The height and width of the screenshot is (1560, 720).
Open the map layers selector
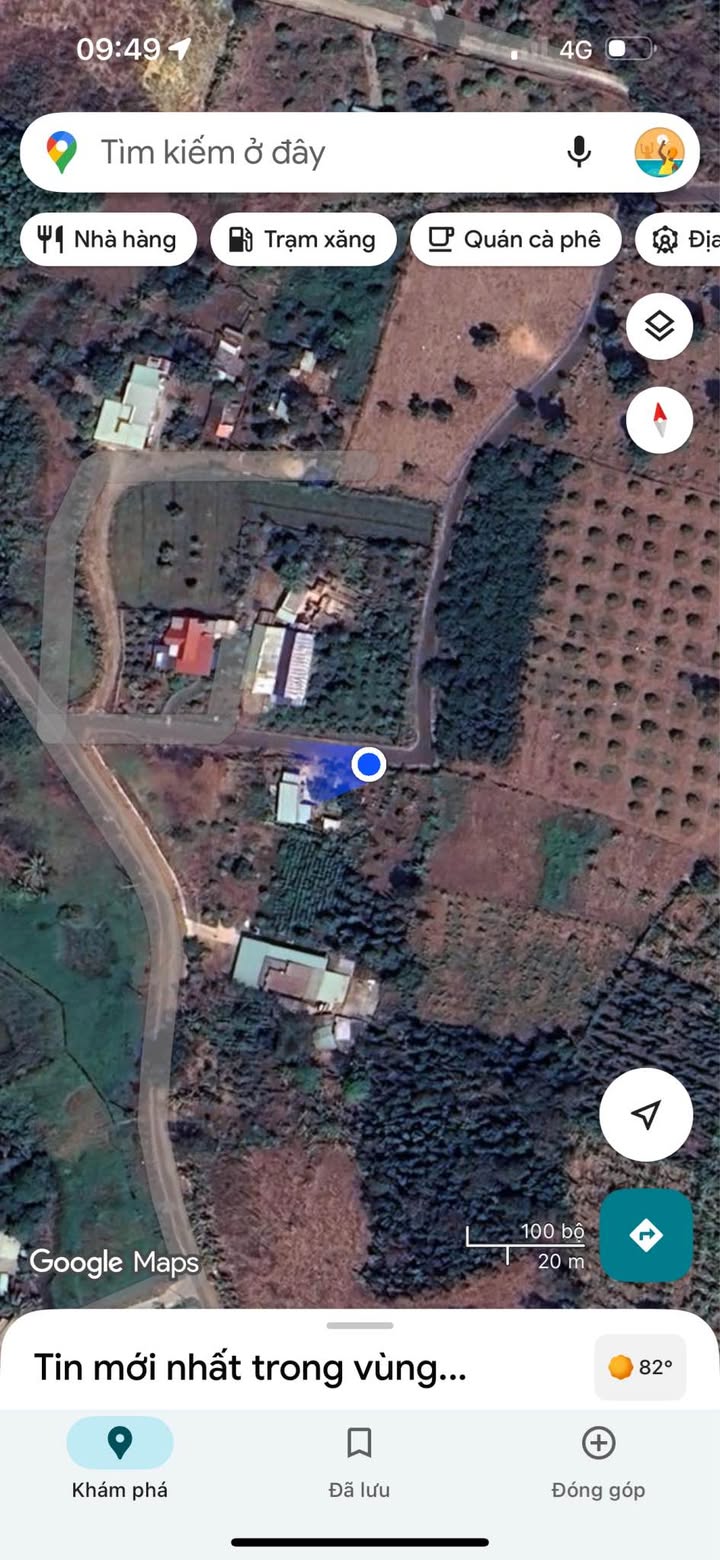click(659, 326)
